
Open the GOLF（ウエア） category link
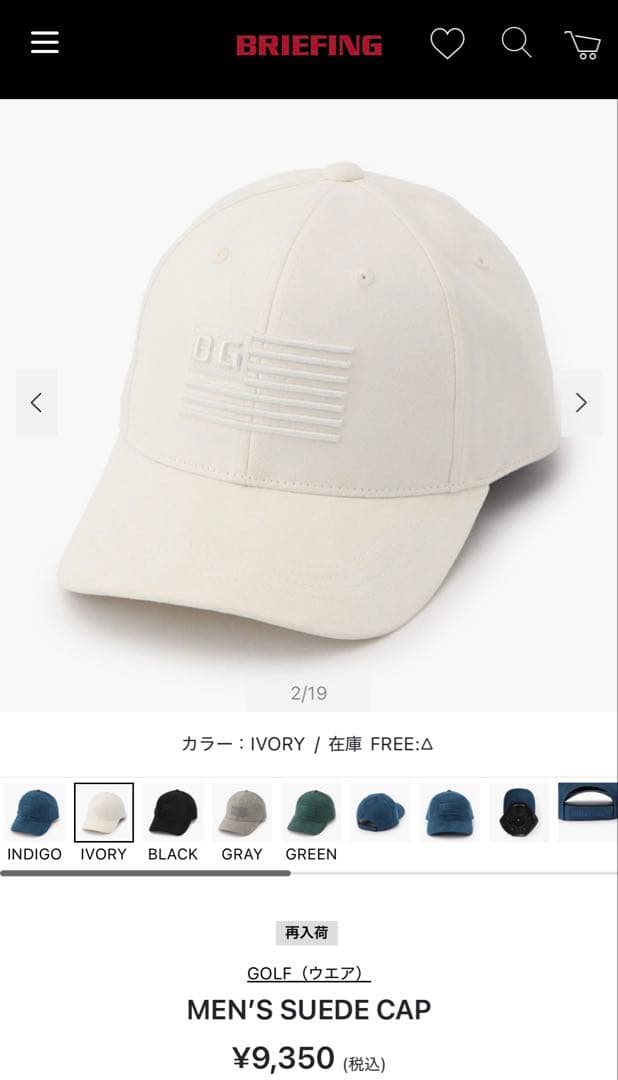tap(309, 973)
